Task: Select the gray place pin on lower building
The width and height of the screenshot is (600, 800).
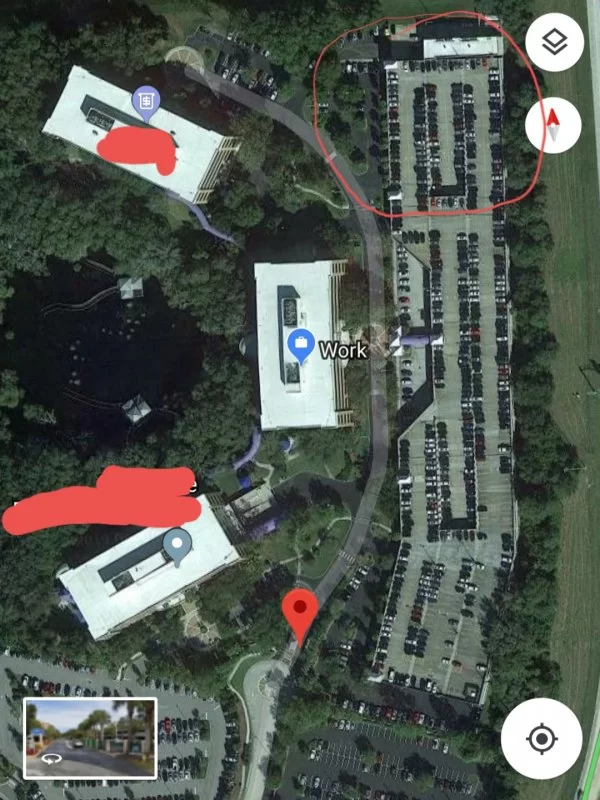Action: point(178,546)
